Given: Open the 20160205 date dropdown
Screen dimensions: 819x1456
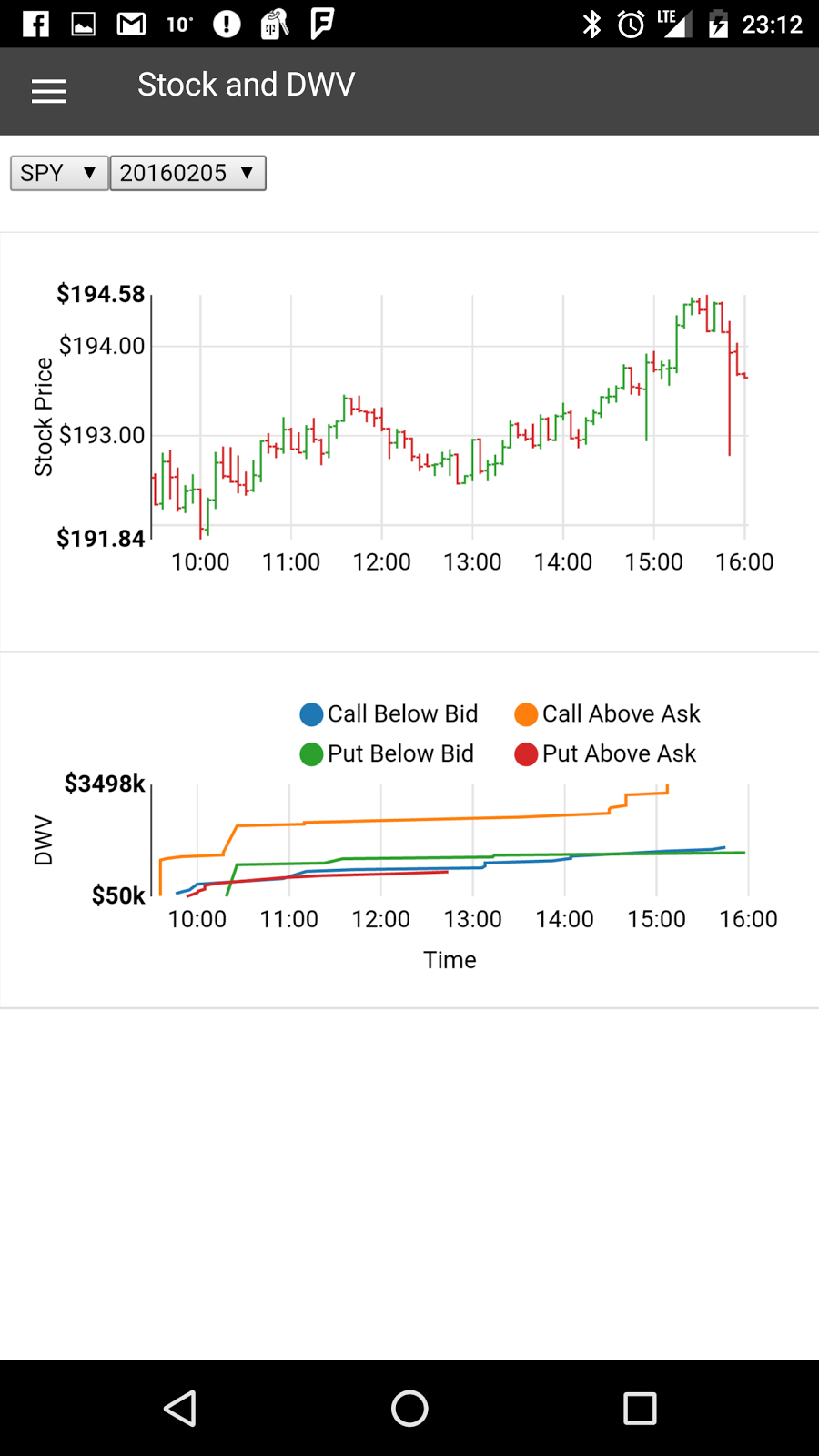Looking at the screenshot, I should [187, 173].
